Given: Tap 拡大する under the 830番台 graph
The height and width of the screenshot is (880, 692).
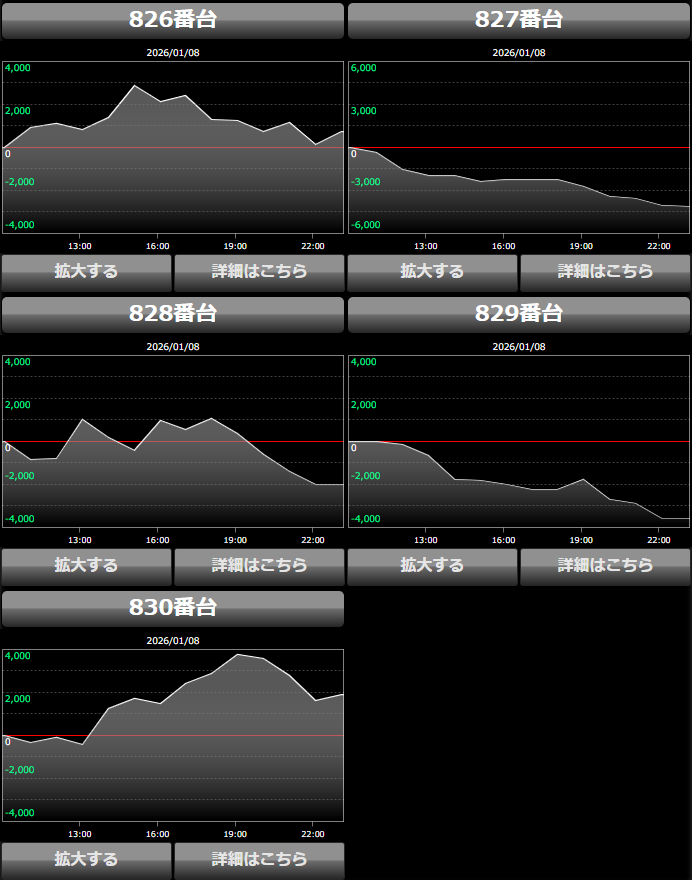Looking at the screenshot, I should point(86,860).
